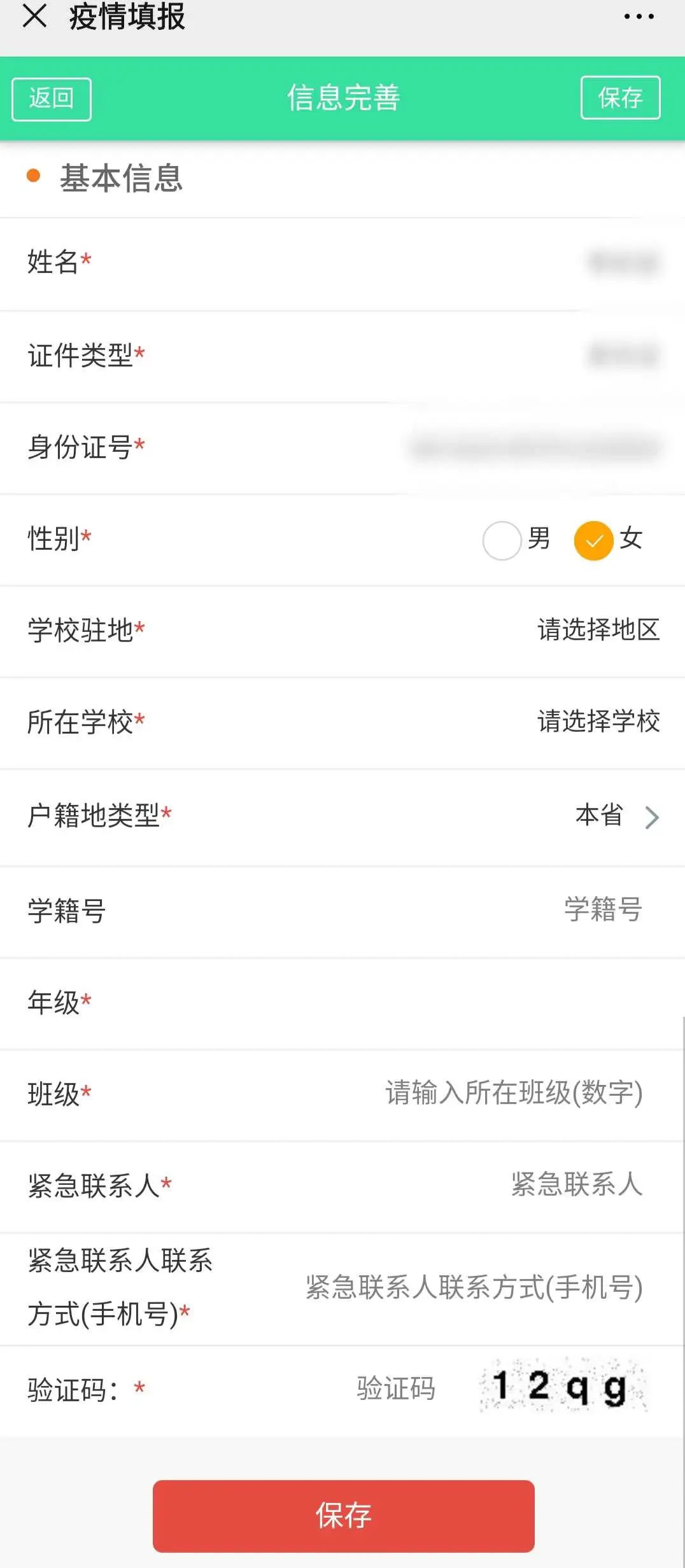This screenshot has height=1568, width=685.
Task: Tap the 返回 back button
Action: pyautogui.click(x=52, y=99)
